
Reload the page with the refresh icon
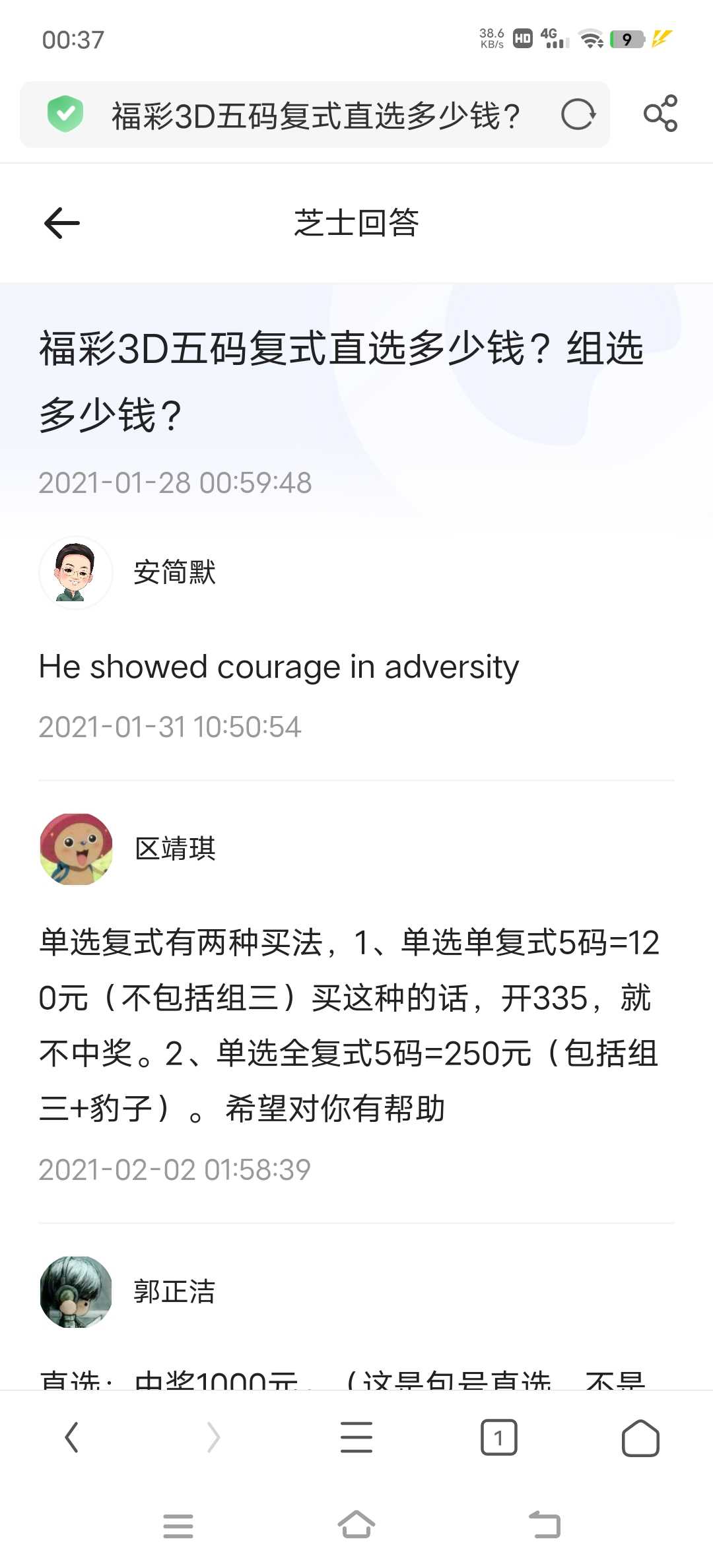[578, 115]
